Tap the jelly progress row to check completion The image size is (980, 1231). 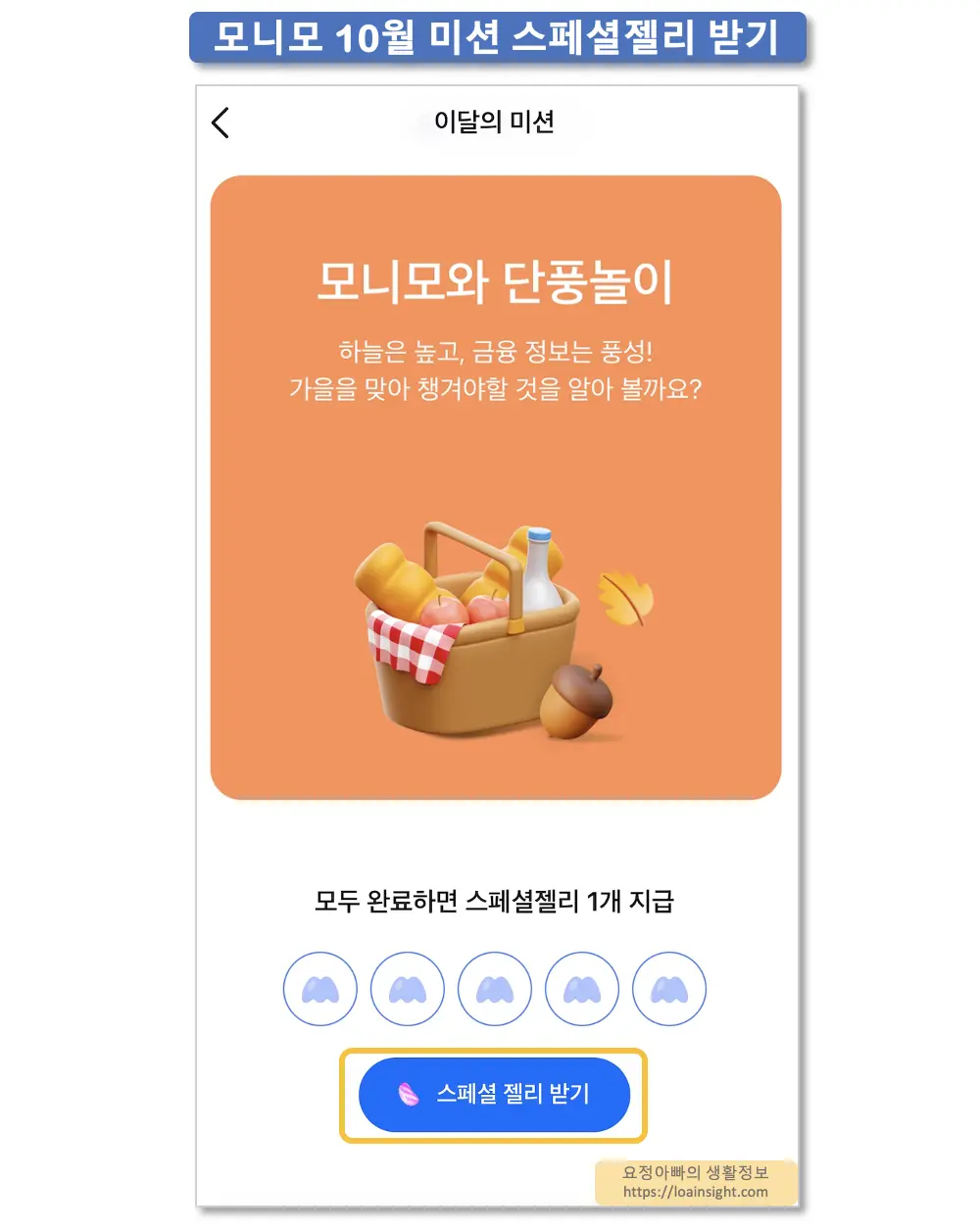[495, 990]
